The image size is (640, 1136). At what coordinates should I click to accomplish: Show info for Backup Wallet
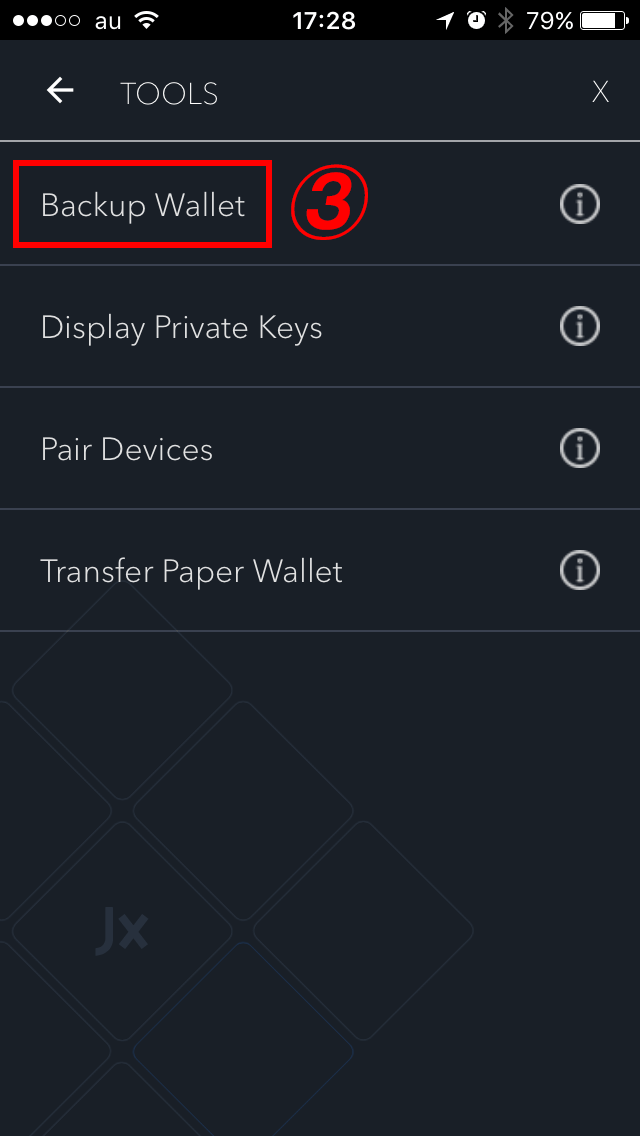[x=580, y=205]
